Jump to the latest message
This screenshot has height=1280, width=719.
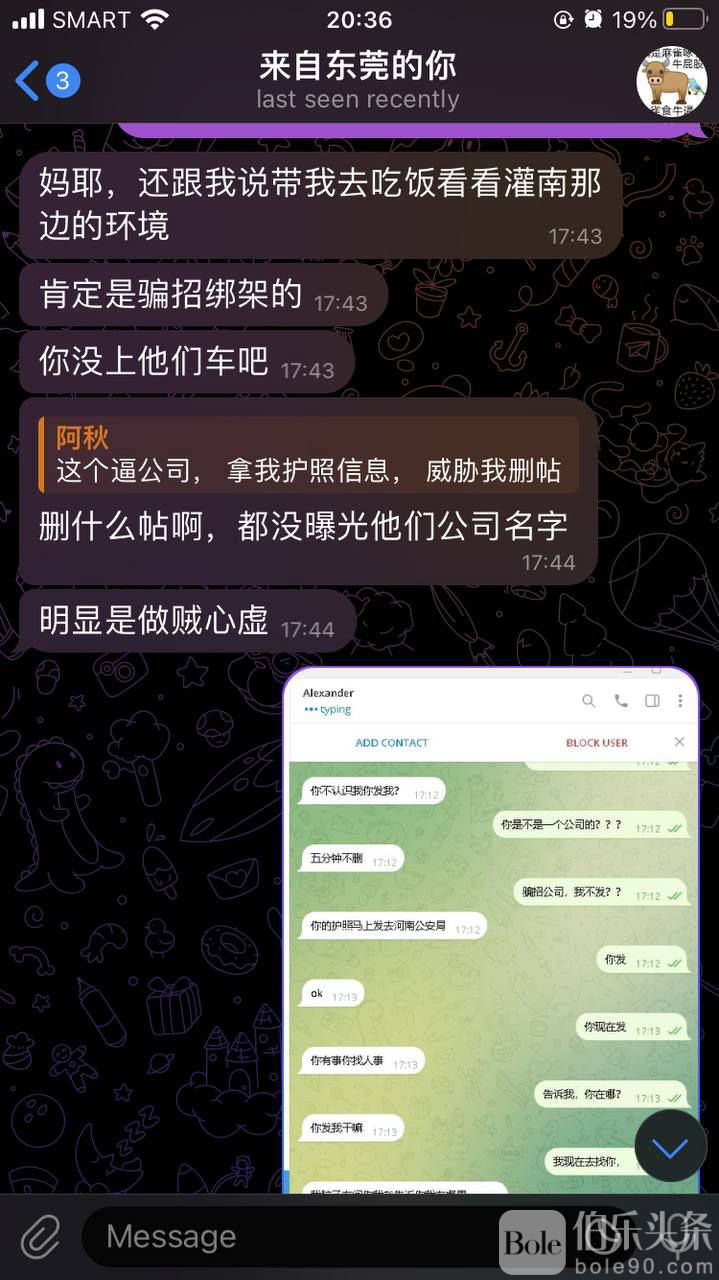pos(669,1146)
